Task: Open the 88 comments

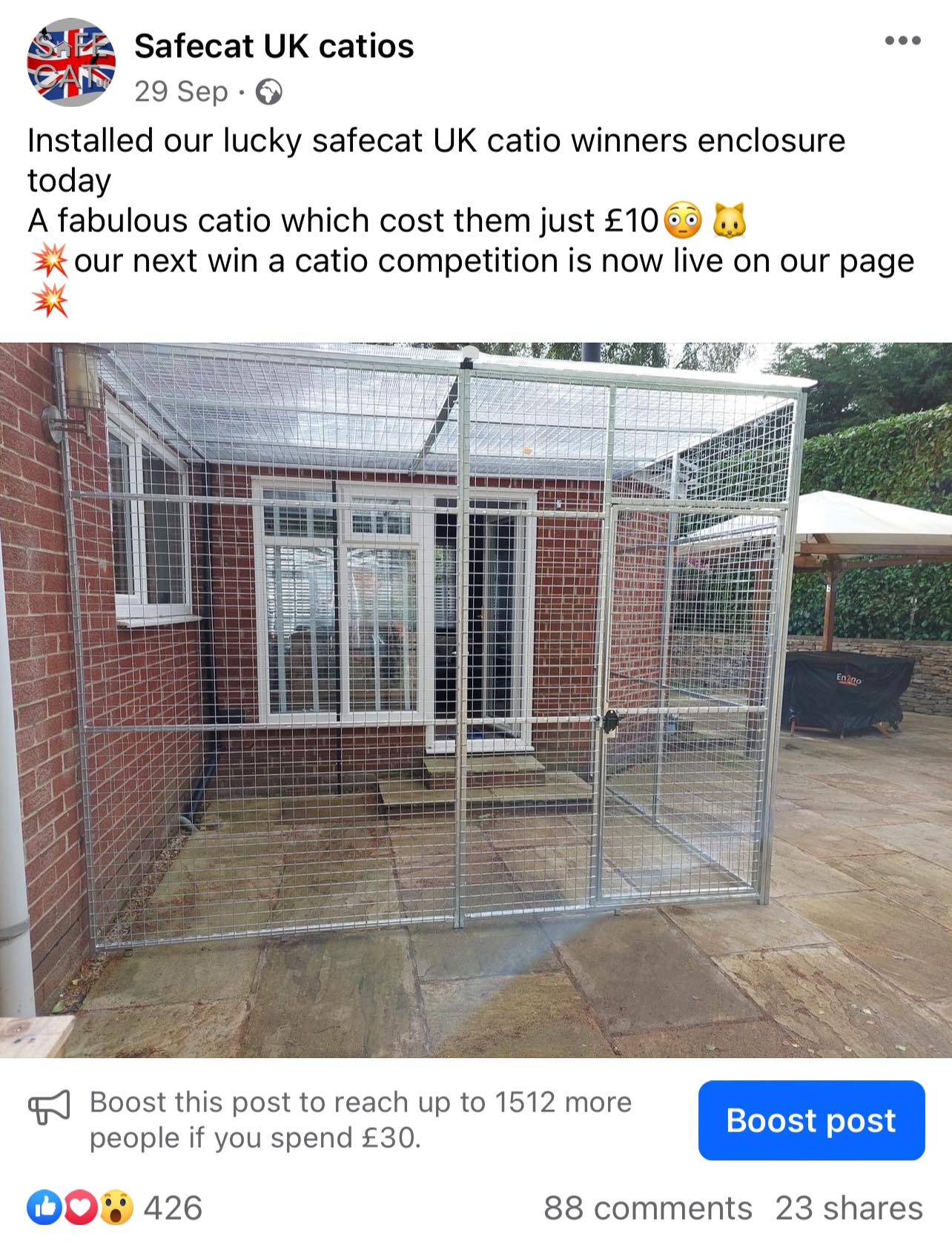Action: click(x=647, y=1208)
